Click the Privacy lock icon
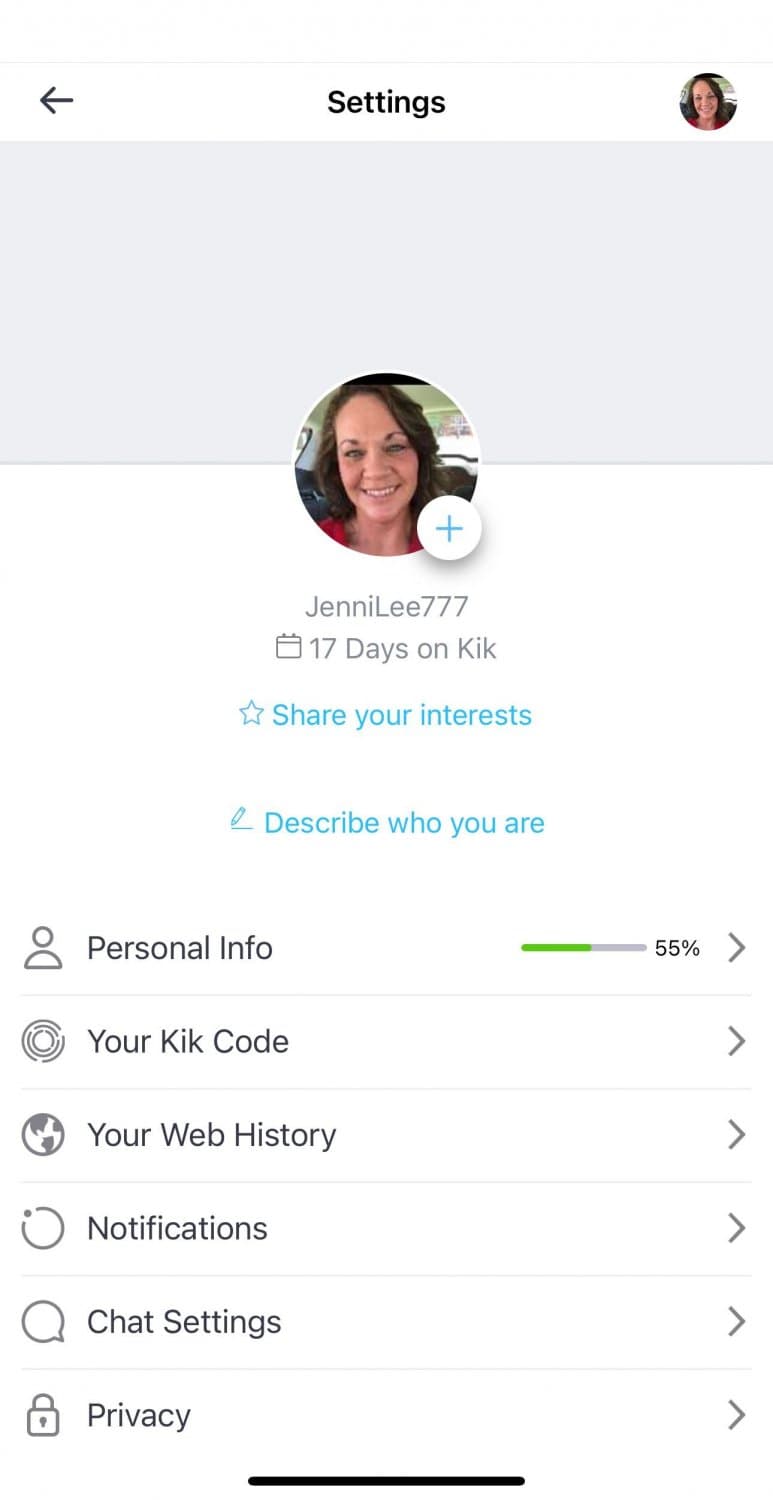Screen dimensions: 773x1500 pyautogui.click(x=42, y=1414)
